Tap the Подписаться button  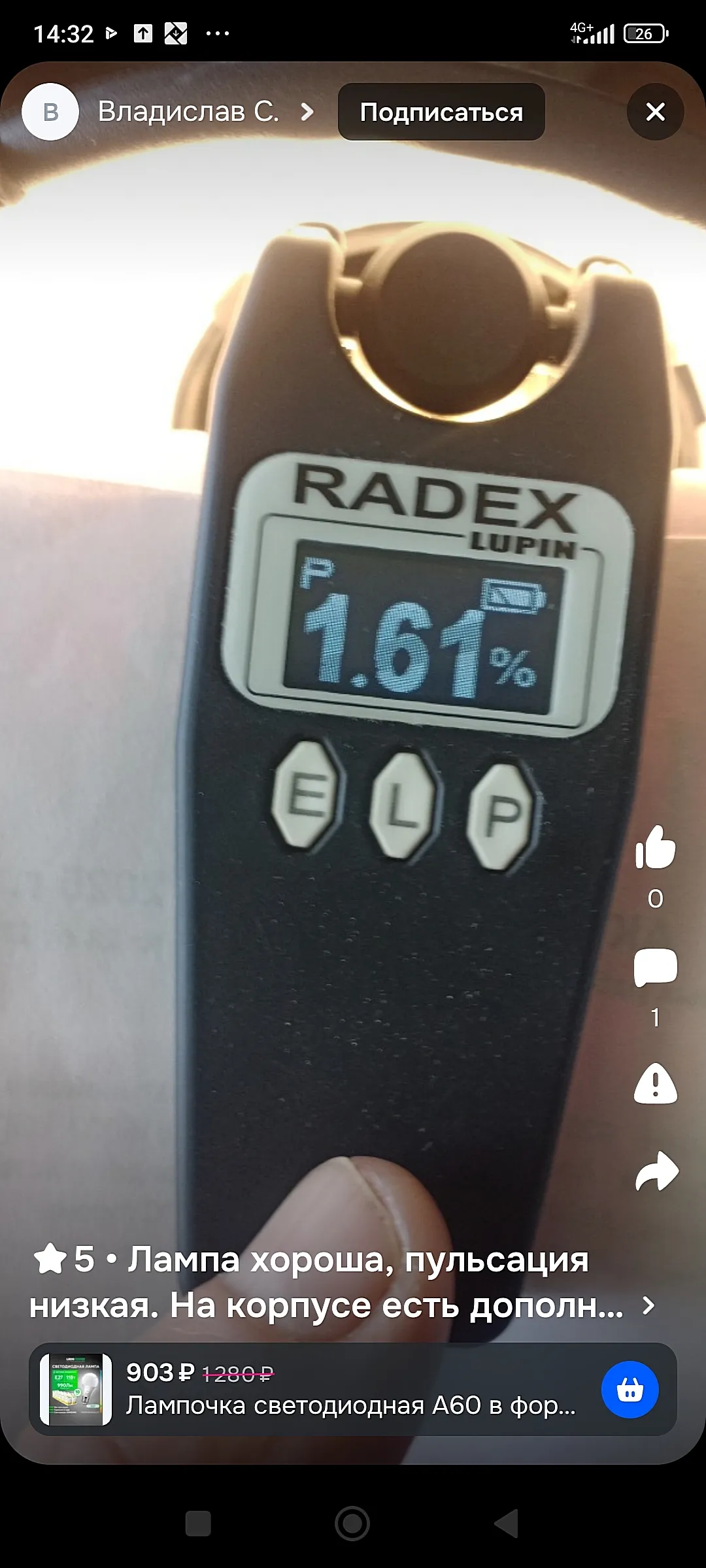coord(441,112)
